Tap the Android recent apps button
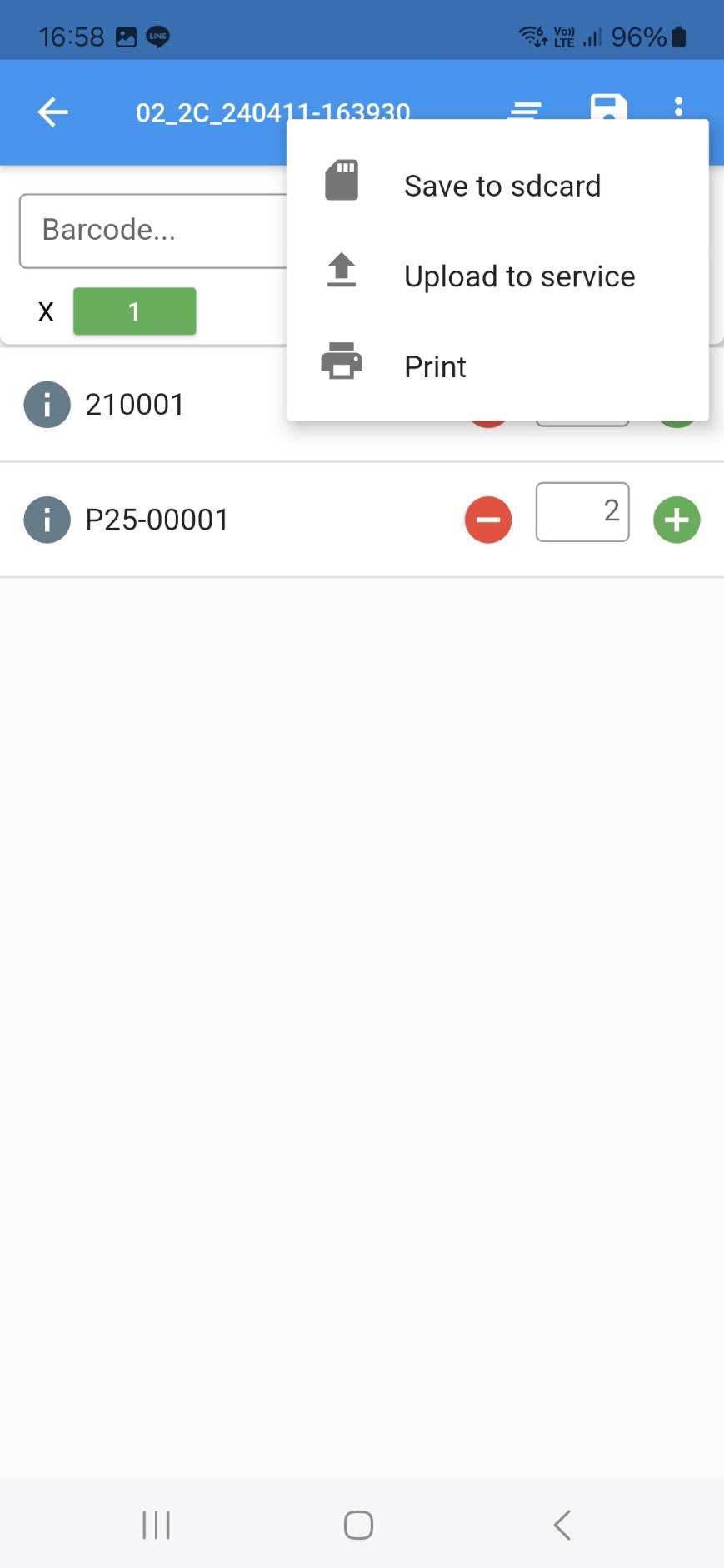Image resolution: width=724 pixels, height=1568 pixels. 156,1525
